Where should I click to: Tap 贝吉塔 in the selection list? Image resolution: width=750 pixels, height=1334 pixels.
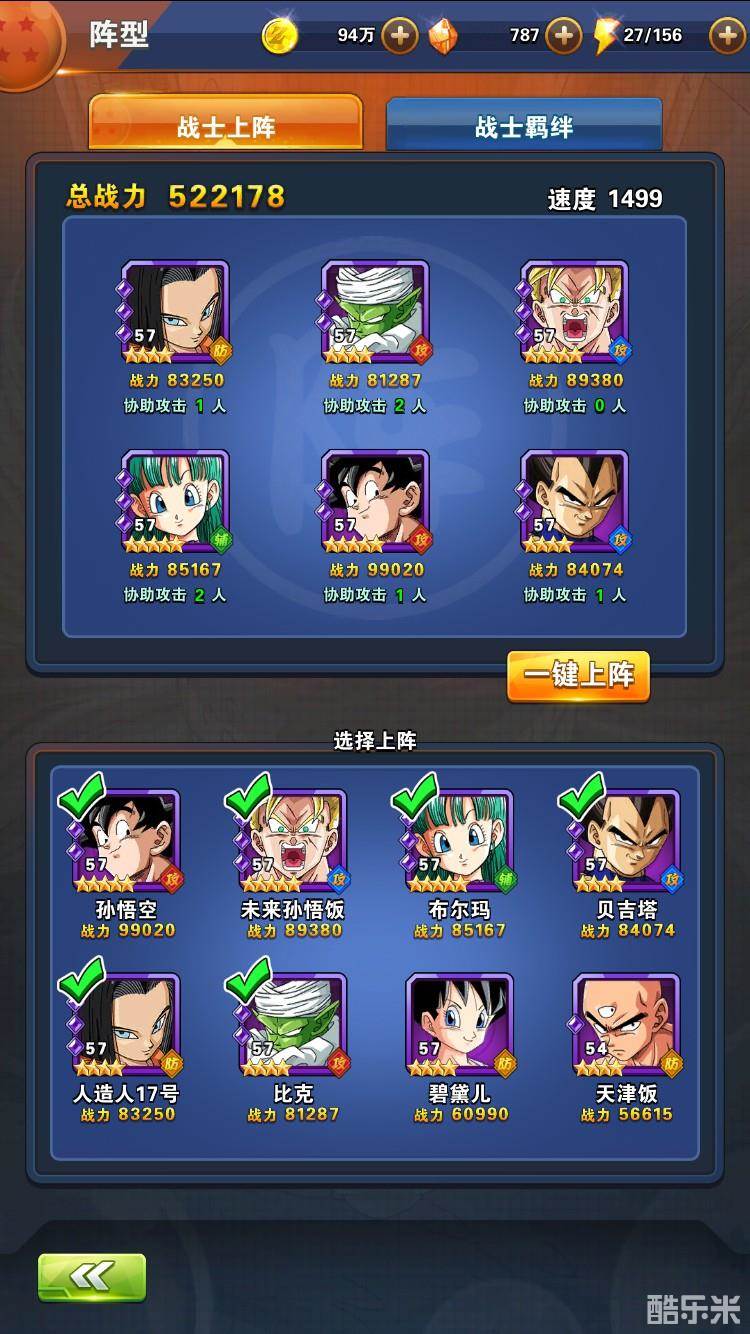(x=626, y=840)
